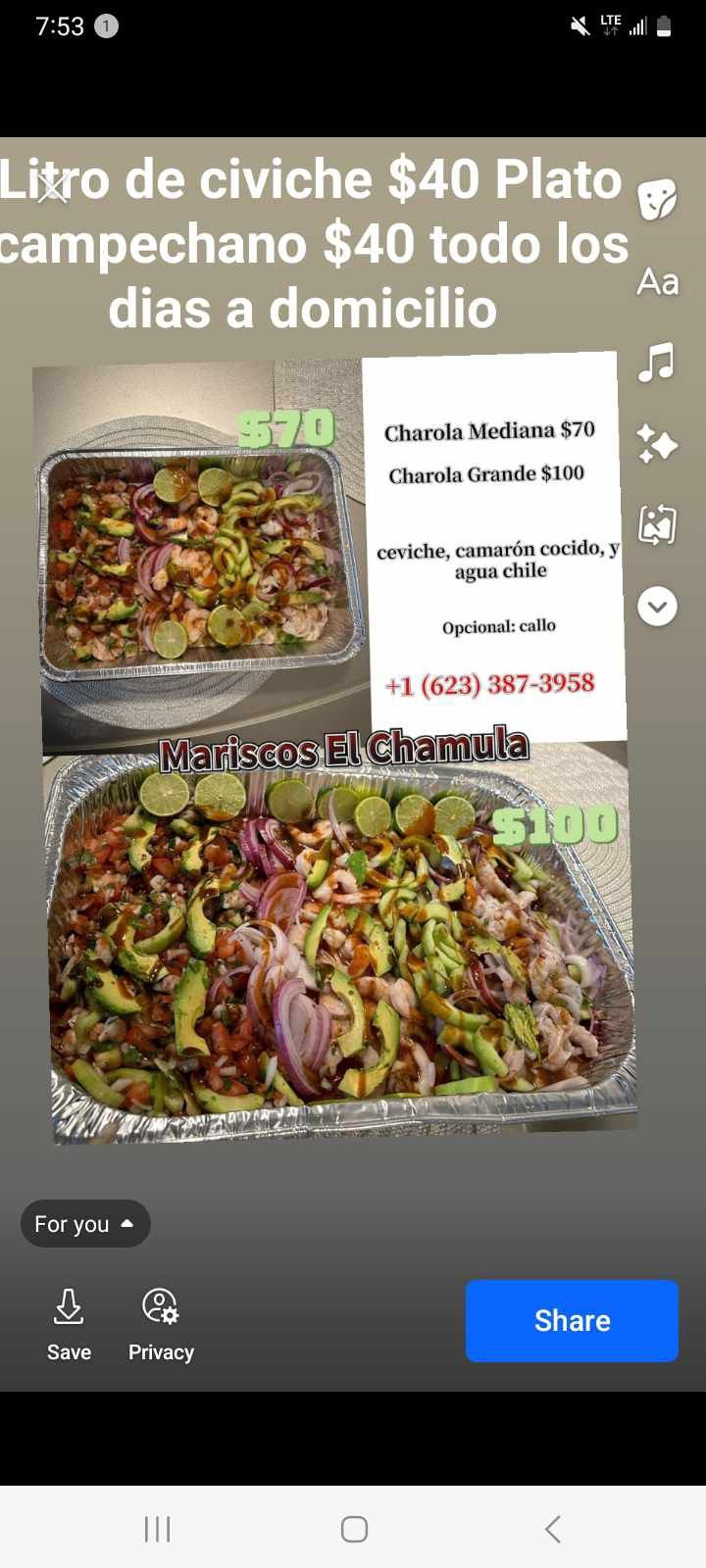This screenshot has width=706, height=1568.
Task: Open the stickers panel
Action: click(657, 198)
